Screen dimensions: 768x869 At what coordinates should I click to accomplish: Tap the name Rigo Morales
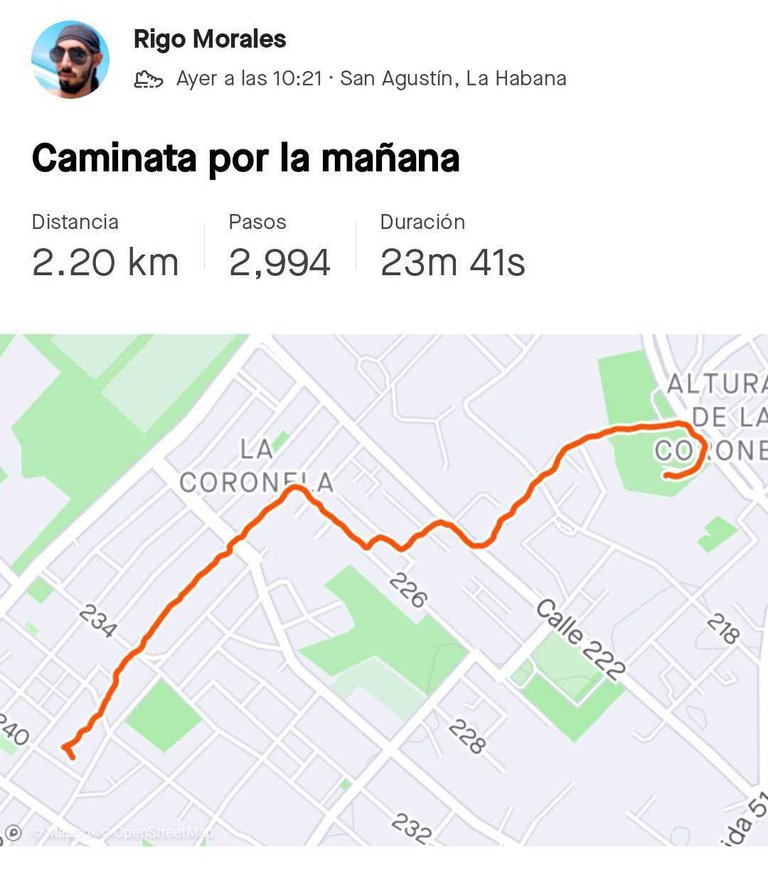[209, 39]
